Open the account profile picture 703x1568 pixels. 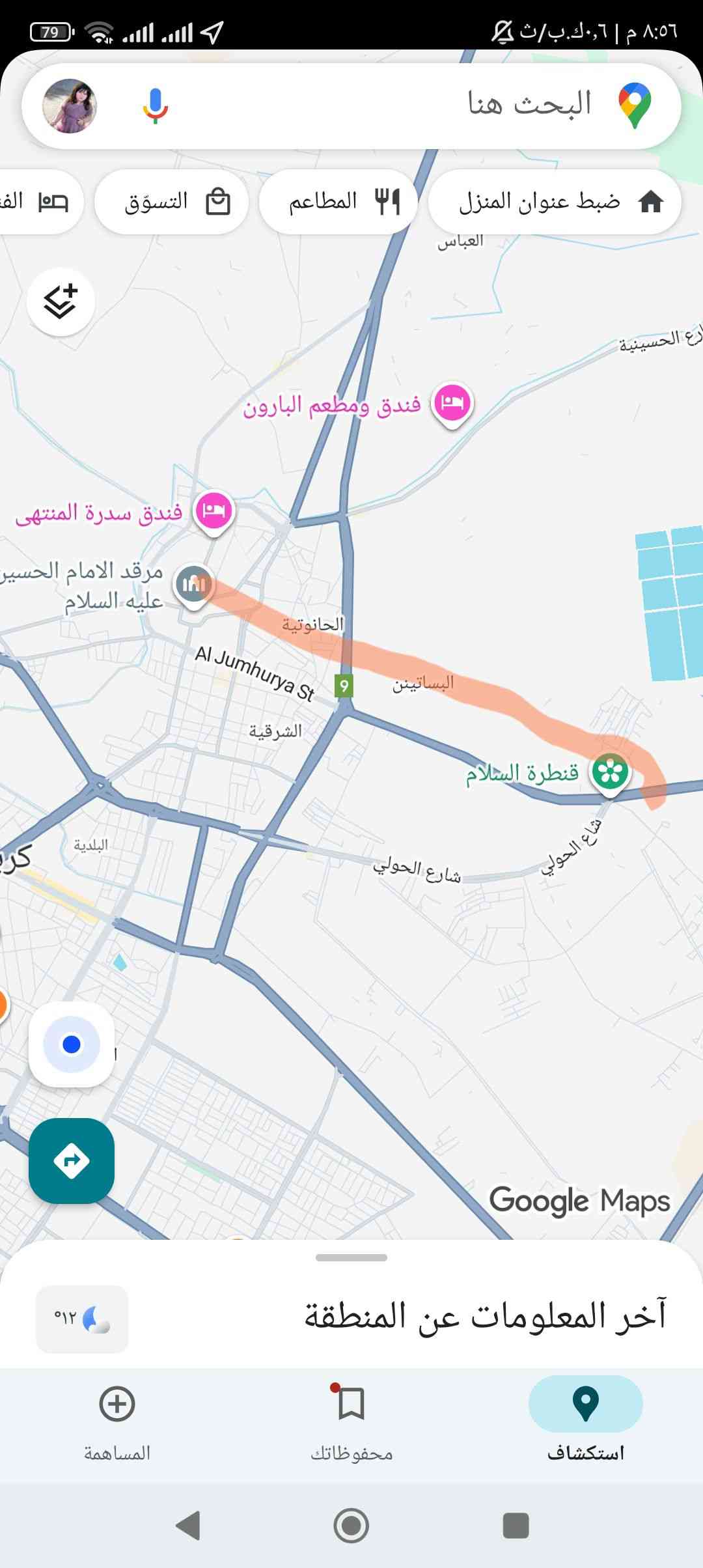click(x=70, y=106)
